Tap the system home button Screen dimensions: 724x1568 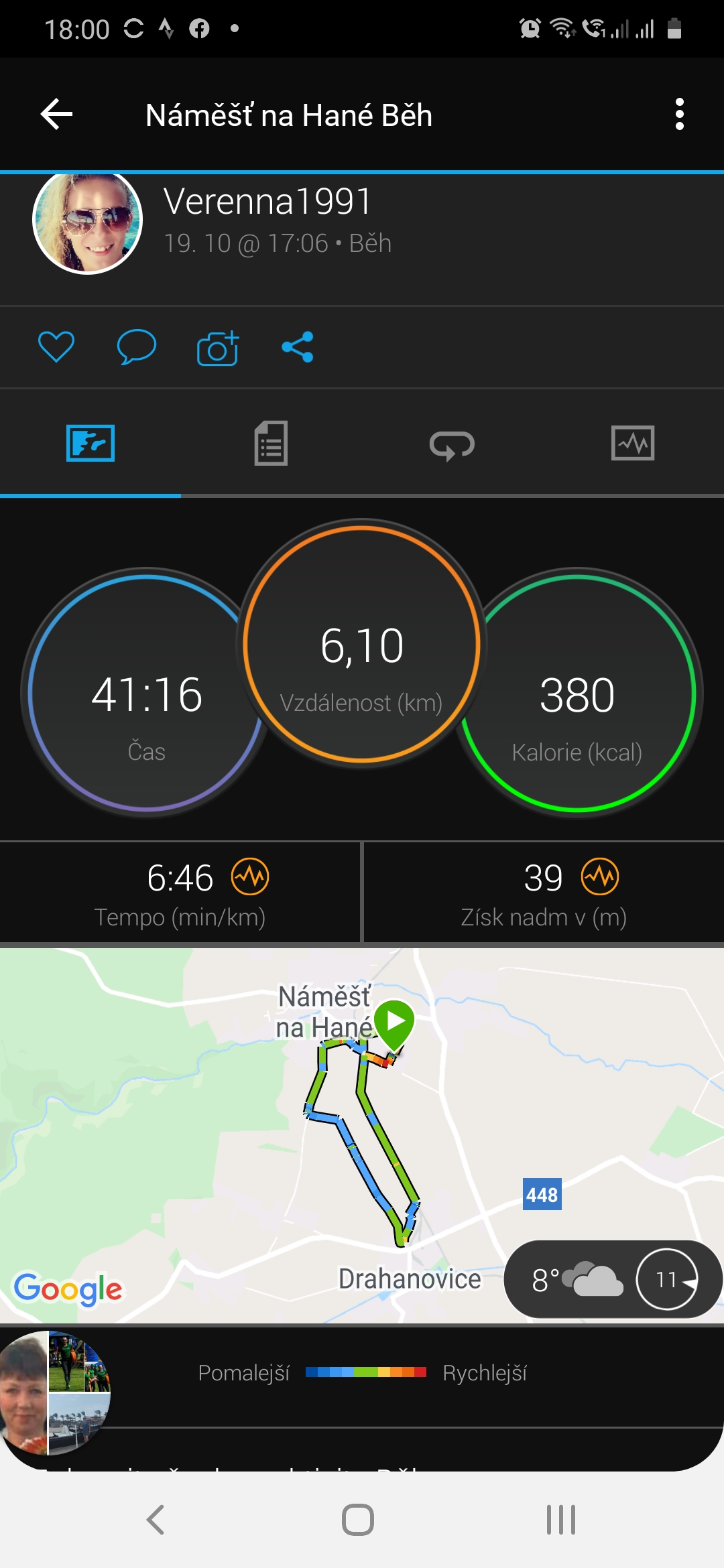358,1520
